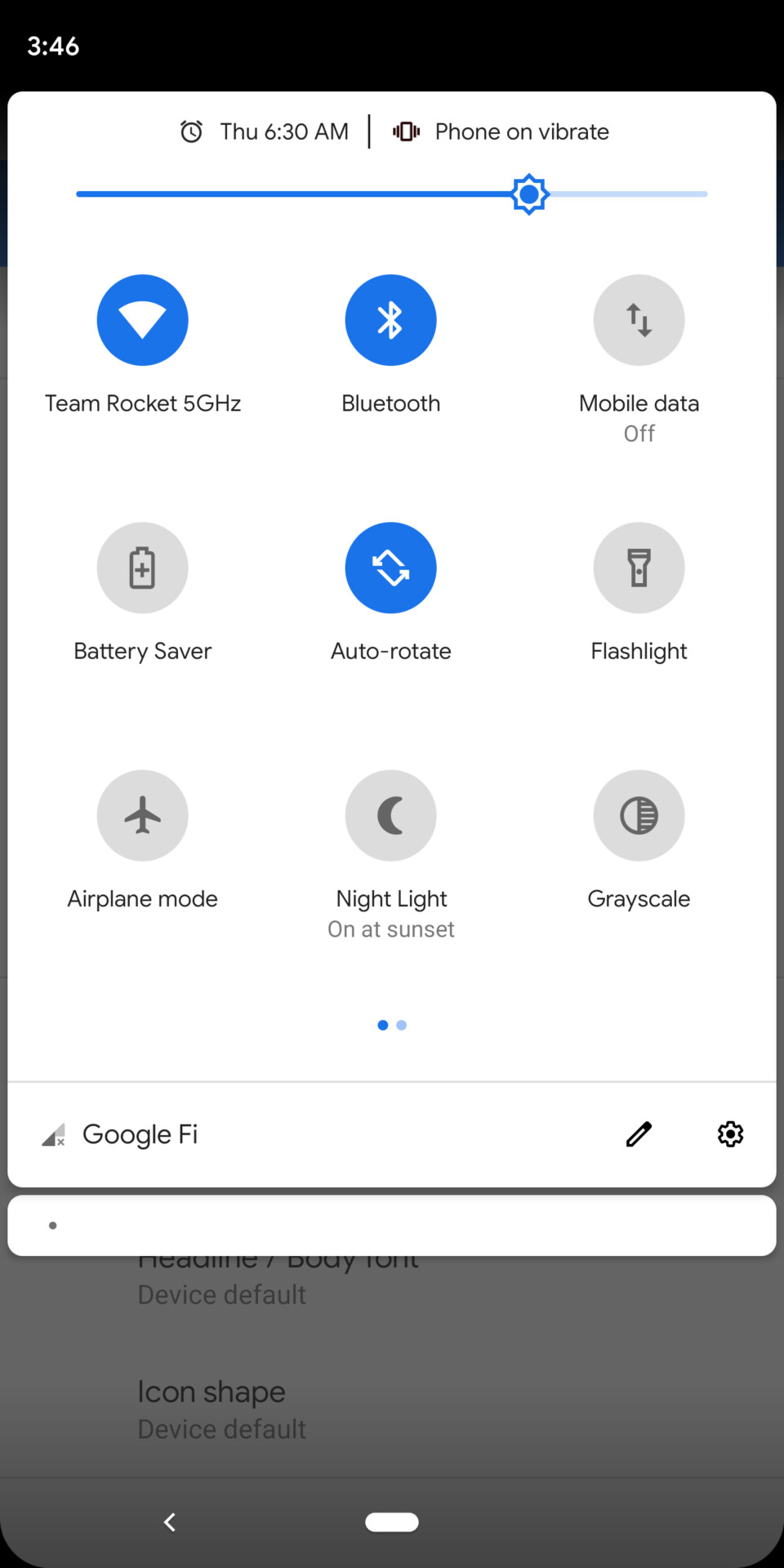Open the Bluetooth quick settings tile
The height and width of the screenshot is (1568, 784).
[x=390, y=319]
